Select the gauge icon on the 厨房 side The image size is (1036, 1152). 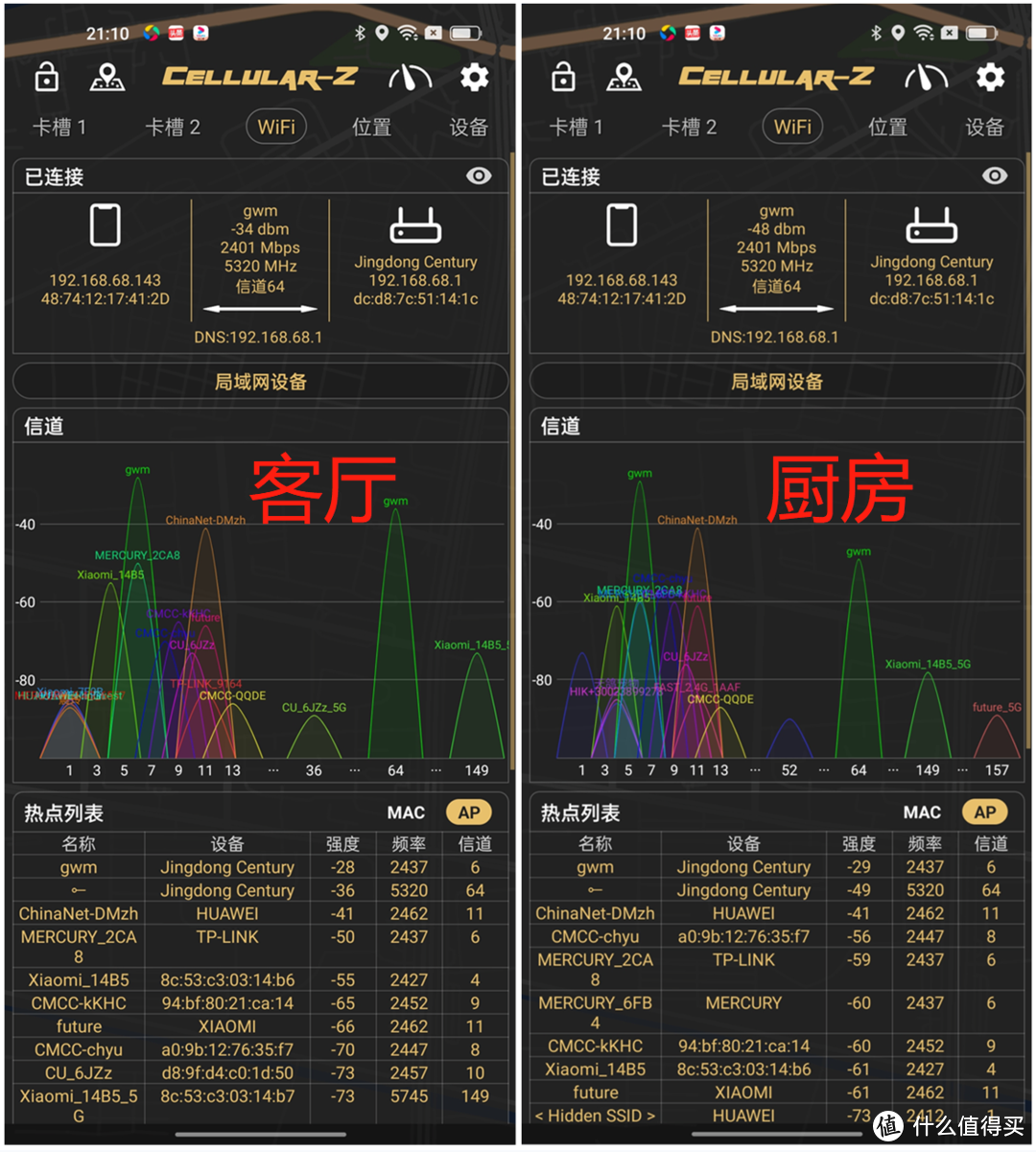pyautogui.click(x=927, y=78)
